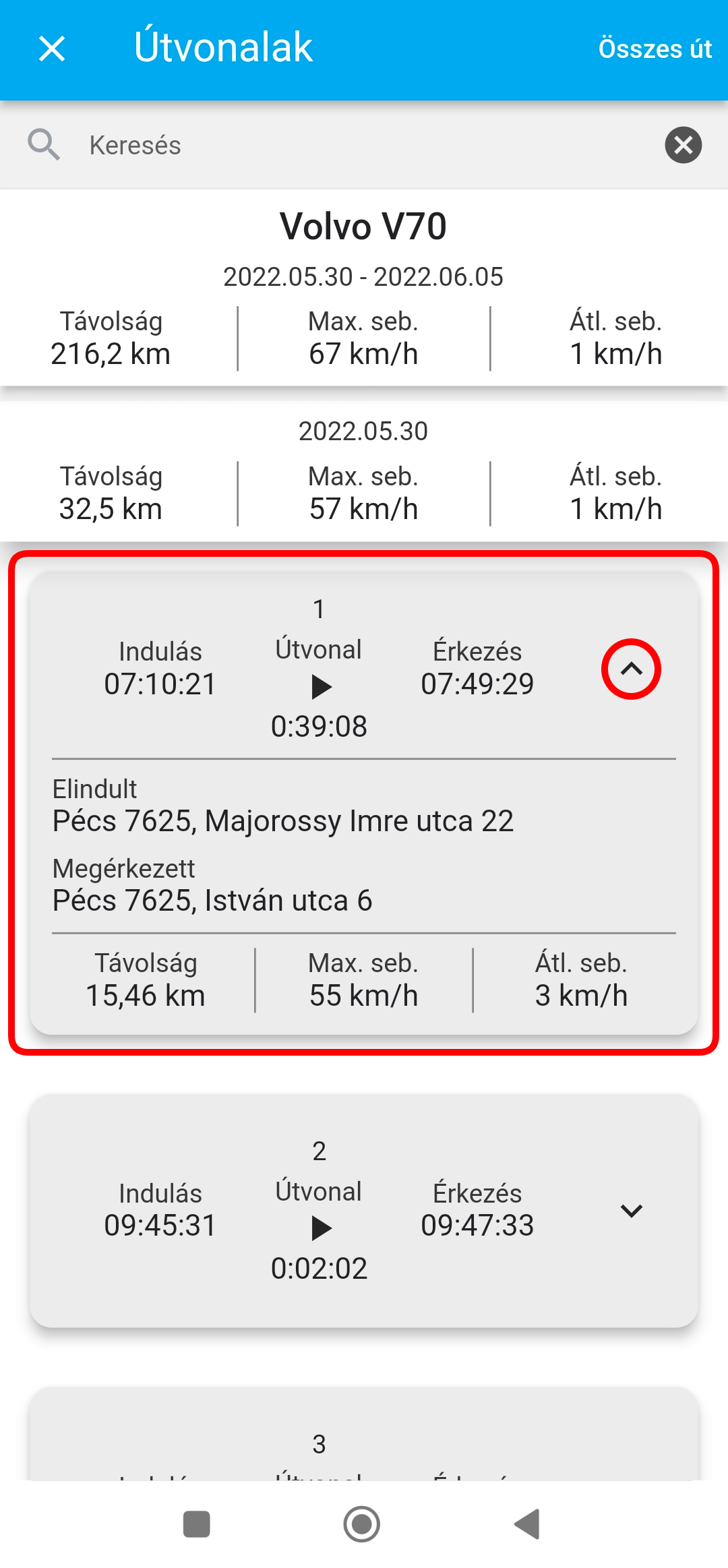Play route 1 starting at 07:10:21

[x=321, y=687]
